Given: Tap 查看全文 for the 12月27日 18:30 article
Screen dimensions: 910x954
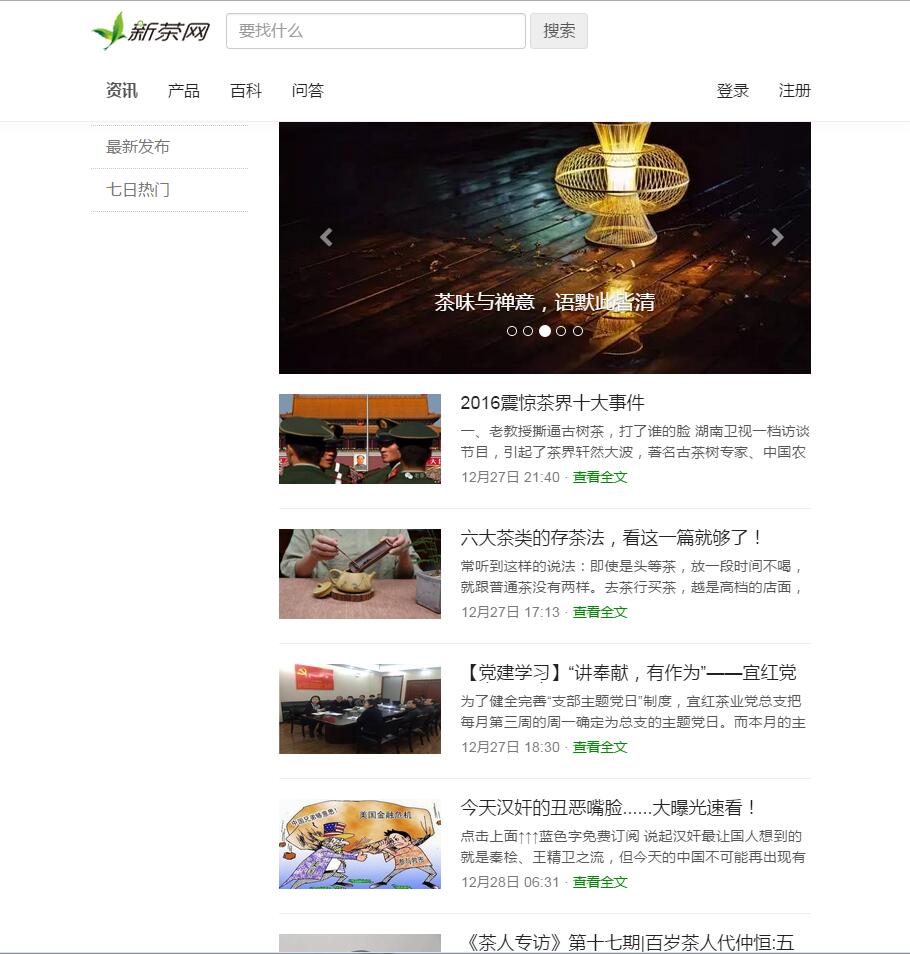Looking at the screenshot, I should 600,747.
